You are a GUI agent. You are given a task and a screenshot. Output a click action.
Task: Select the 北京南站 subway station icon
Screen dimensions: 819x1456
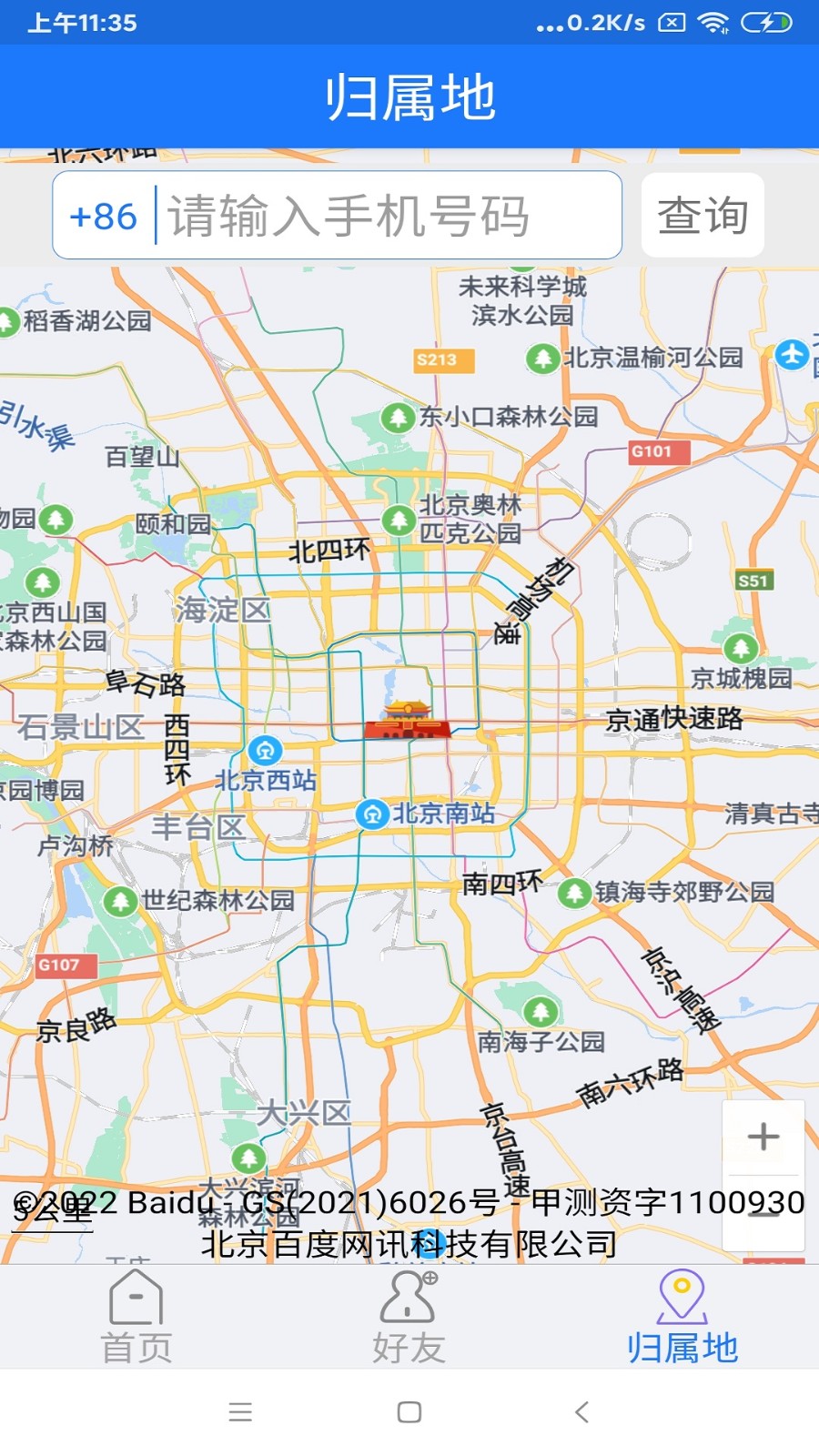tap(372, 815)
